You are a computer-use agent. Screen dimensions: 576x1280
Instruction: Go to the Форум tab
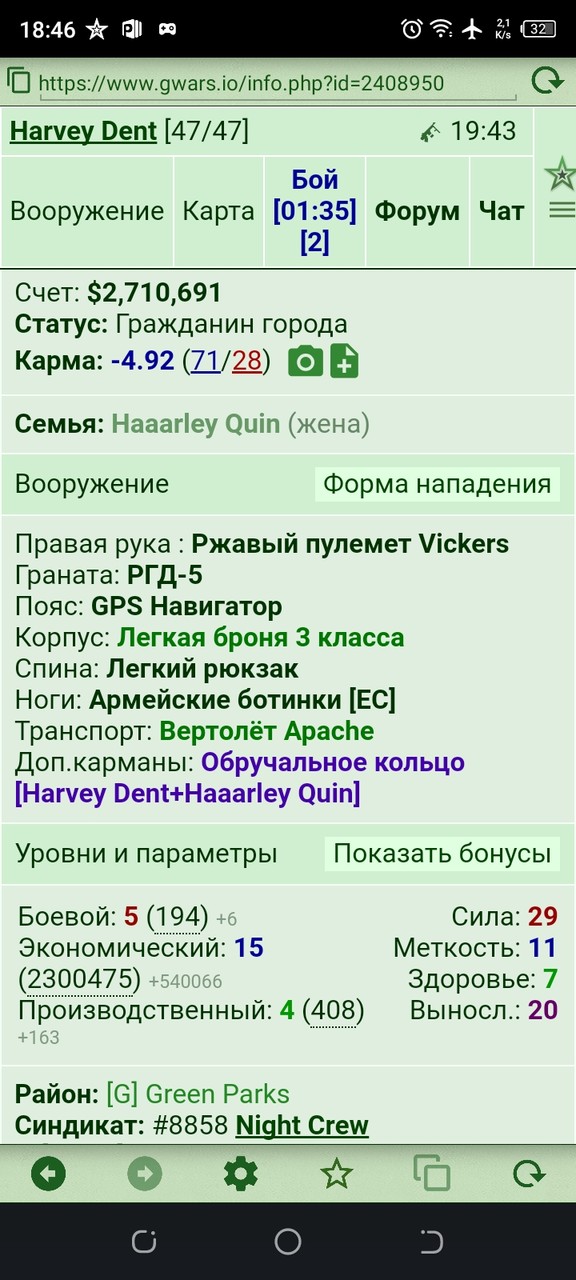tap(417, 211)
